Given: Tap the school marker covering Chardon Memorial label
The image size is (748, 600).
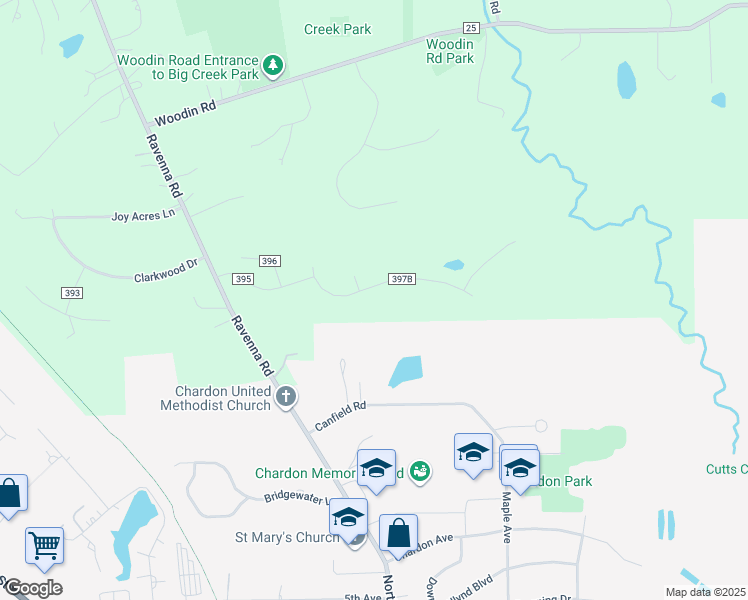Looking at the screenshot, I should coord(376,469).
